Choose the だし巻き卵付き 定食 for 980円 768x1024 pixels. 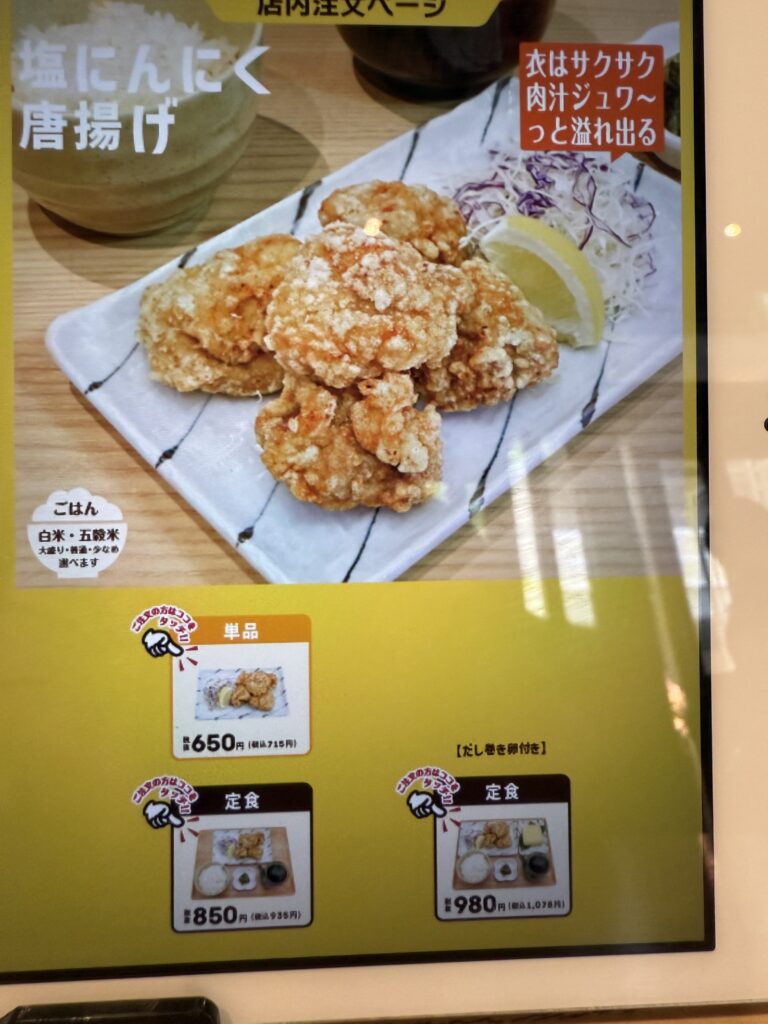tap(502, 848)
